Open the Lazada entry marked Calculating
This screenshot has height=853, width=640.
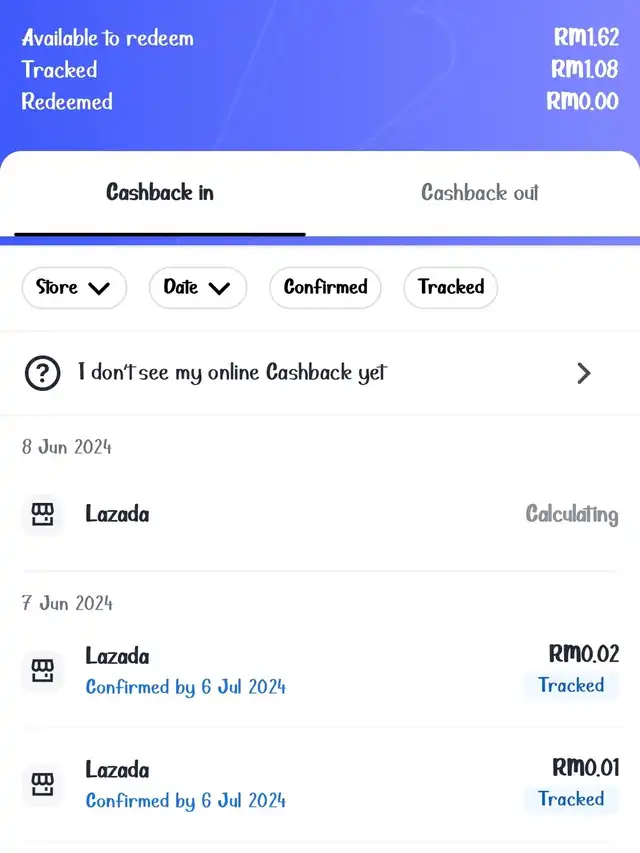click(x=320, y=515)
